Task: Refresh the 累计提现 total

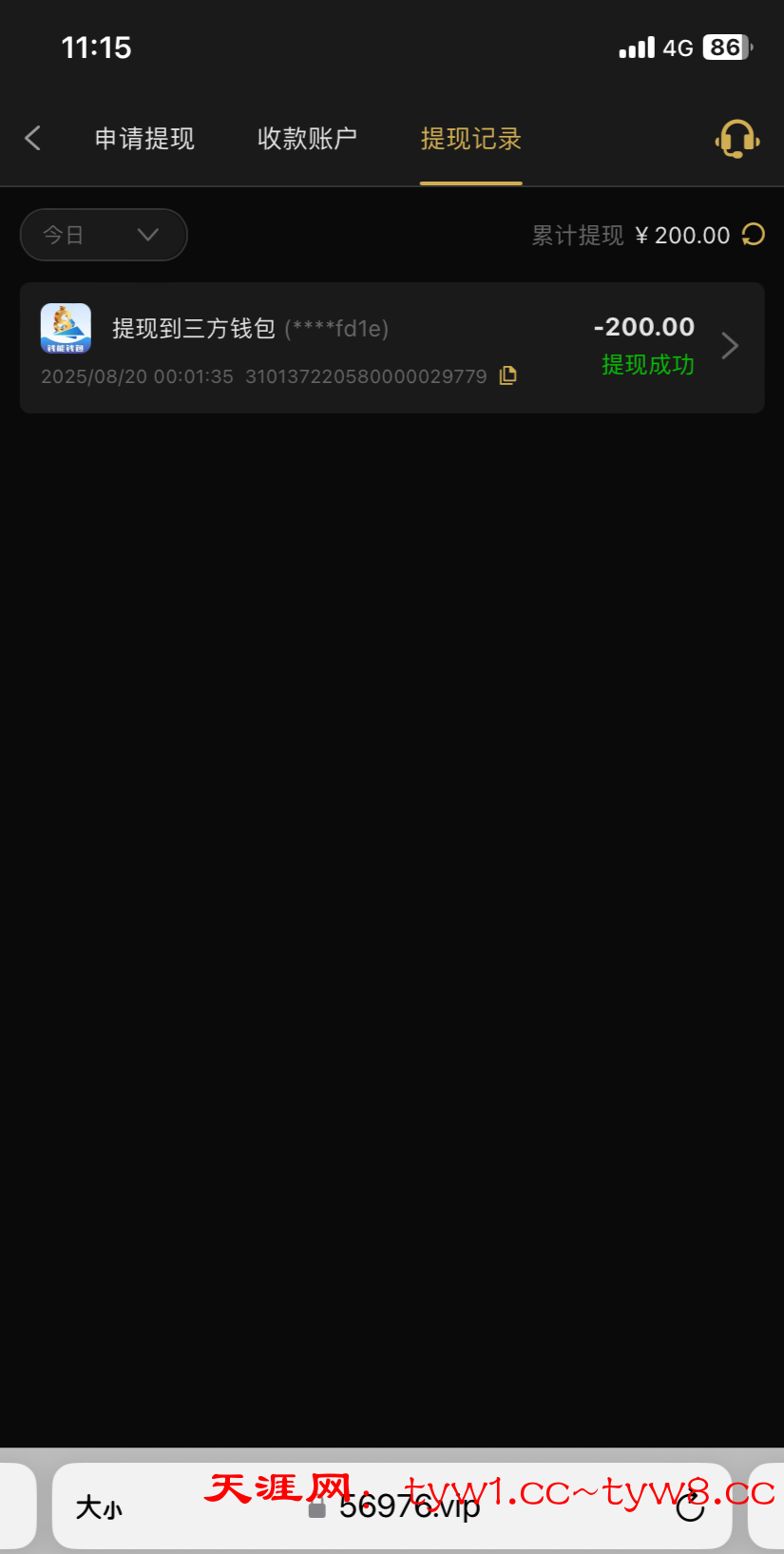Action: coord(754,234)
